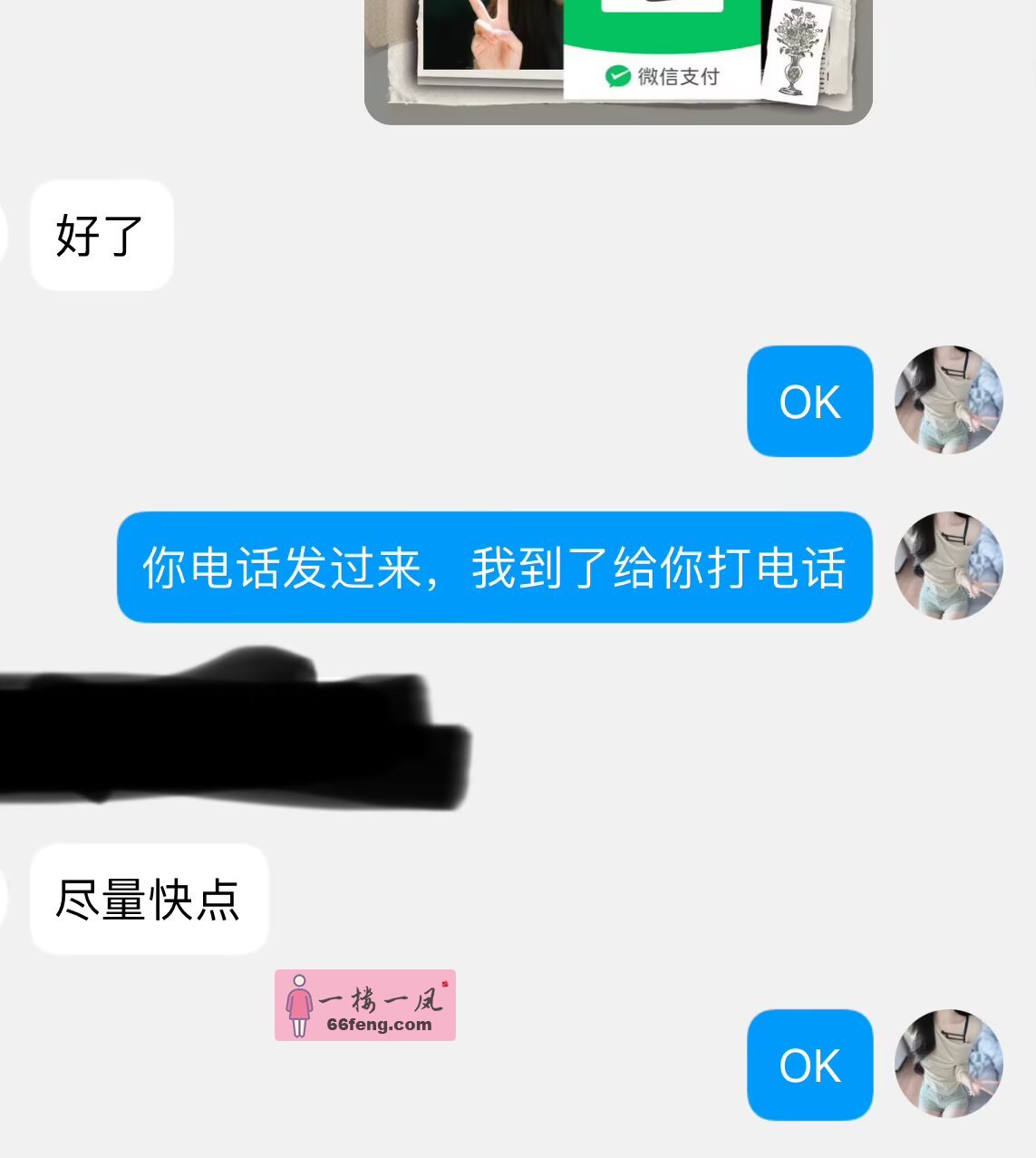Click the peace-sign photo in the payment image
Viewport: 1036px width, 1158px height.
click(x=489, y=36)
